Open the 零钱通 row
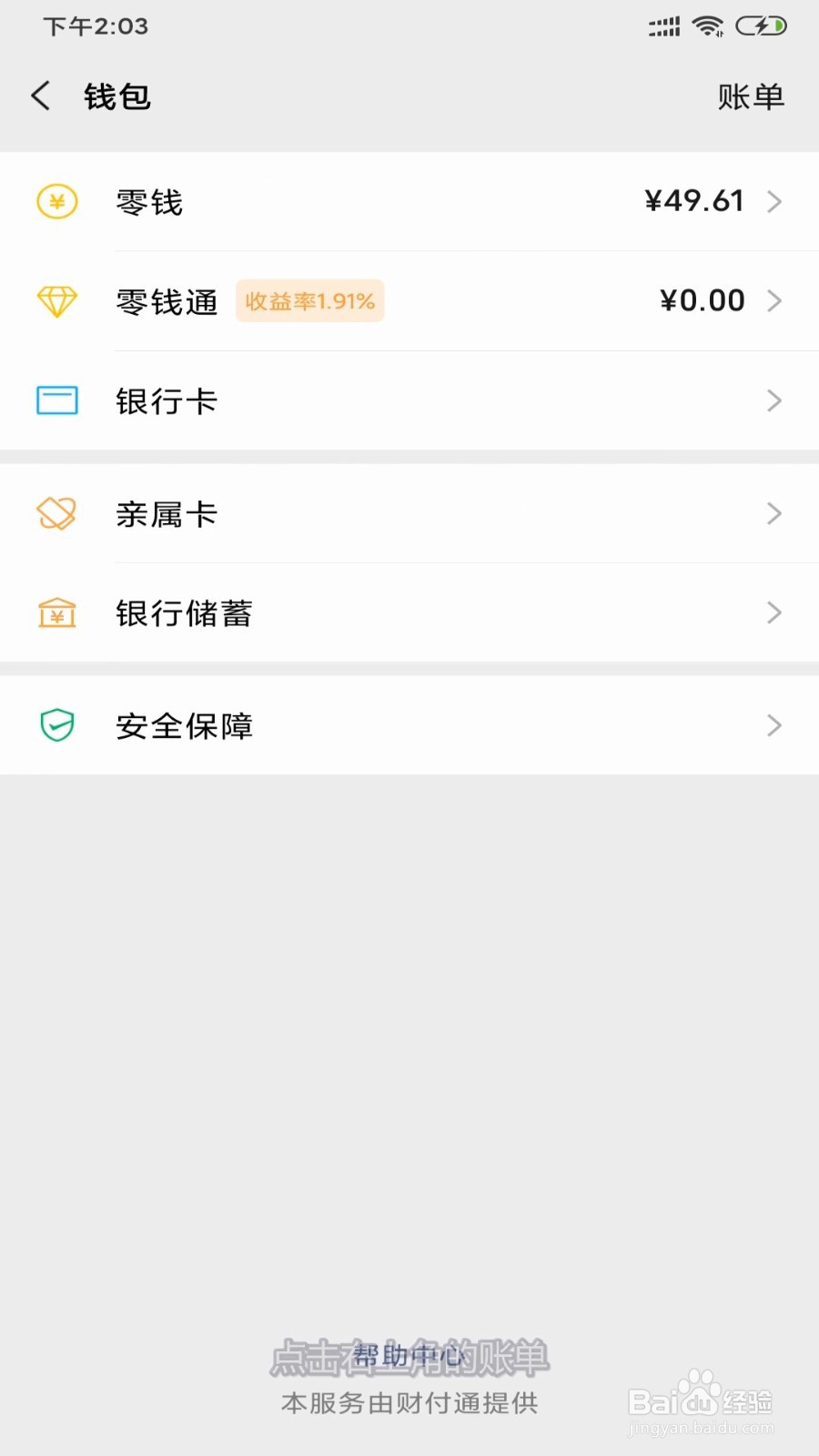819x1456 pixels. 409,301
